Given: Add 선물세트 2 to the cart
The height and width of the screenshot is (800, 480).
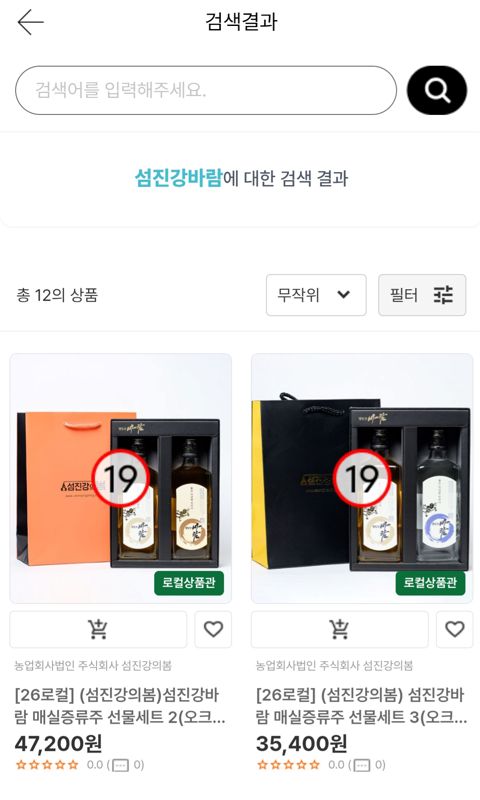Looking at the screenshot, I should [98, 629].
